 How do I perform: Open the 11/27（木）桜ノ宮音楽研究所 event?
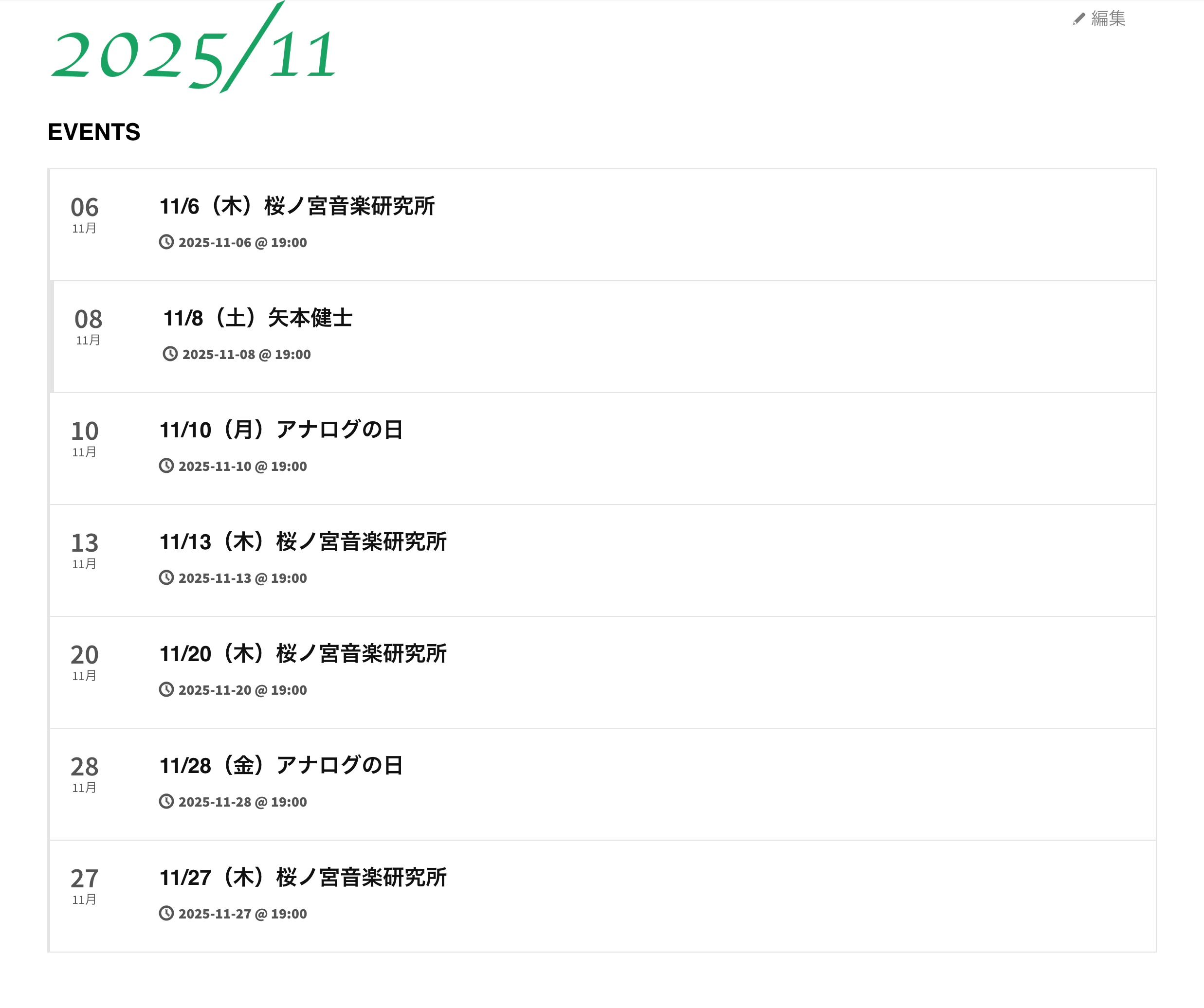coord(303,877)
